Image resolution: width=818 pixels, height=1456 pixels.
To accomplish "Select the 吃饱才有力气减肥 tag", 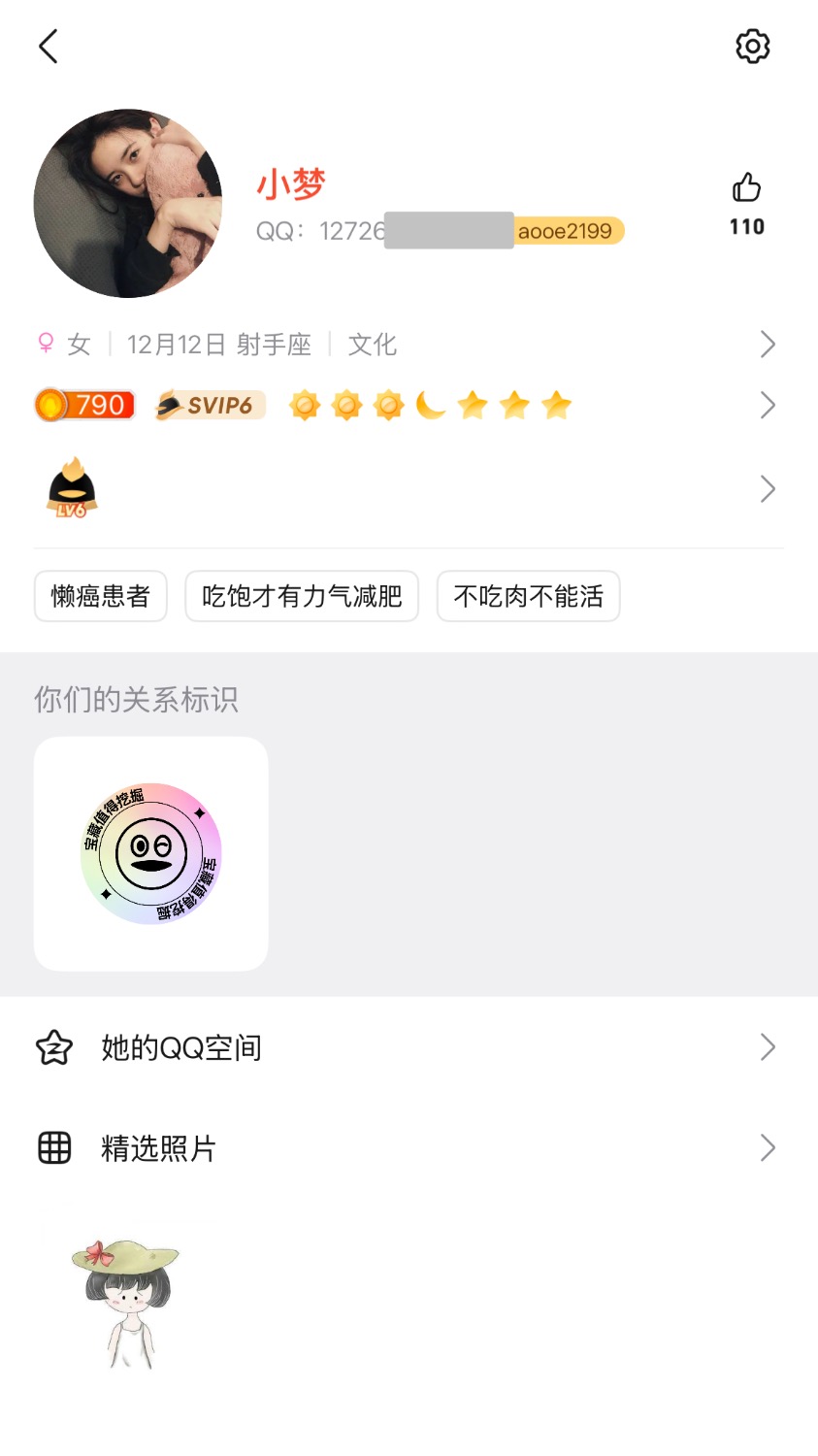I will 302,596.
